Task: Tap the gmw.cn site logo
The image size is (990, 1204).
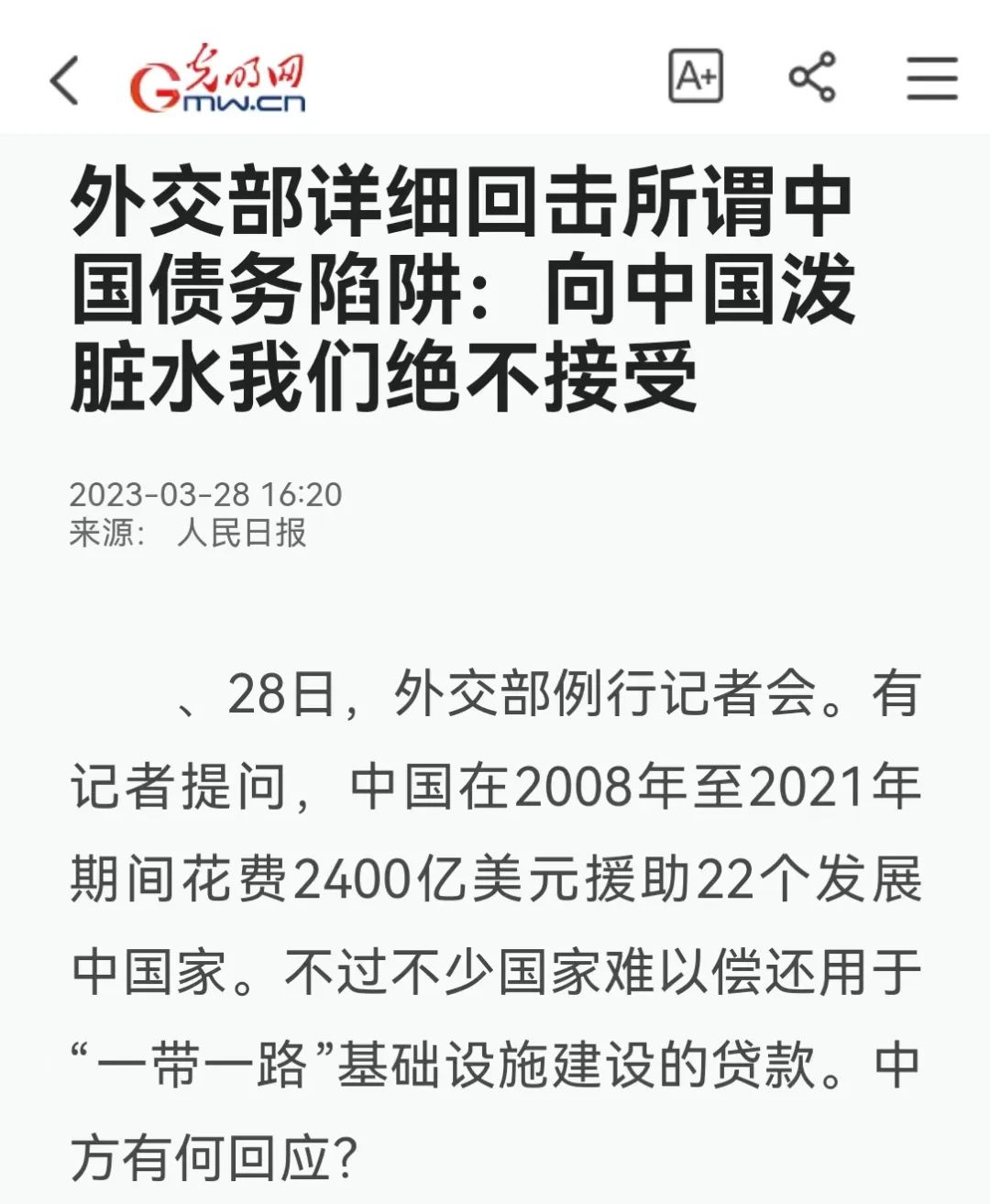Action: tap(217, 79)
